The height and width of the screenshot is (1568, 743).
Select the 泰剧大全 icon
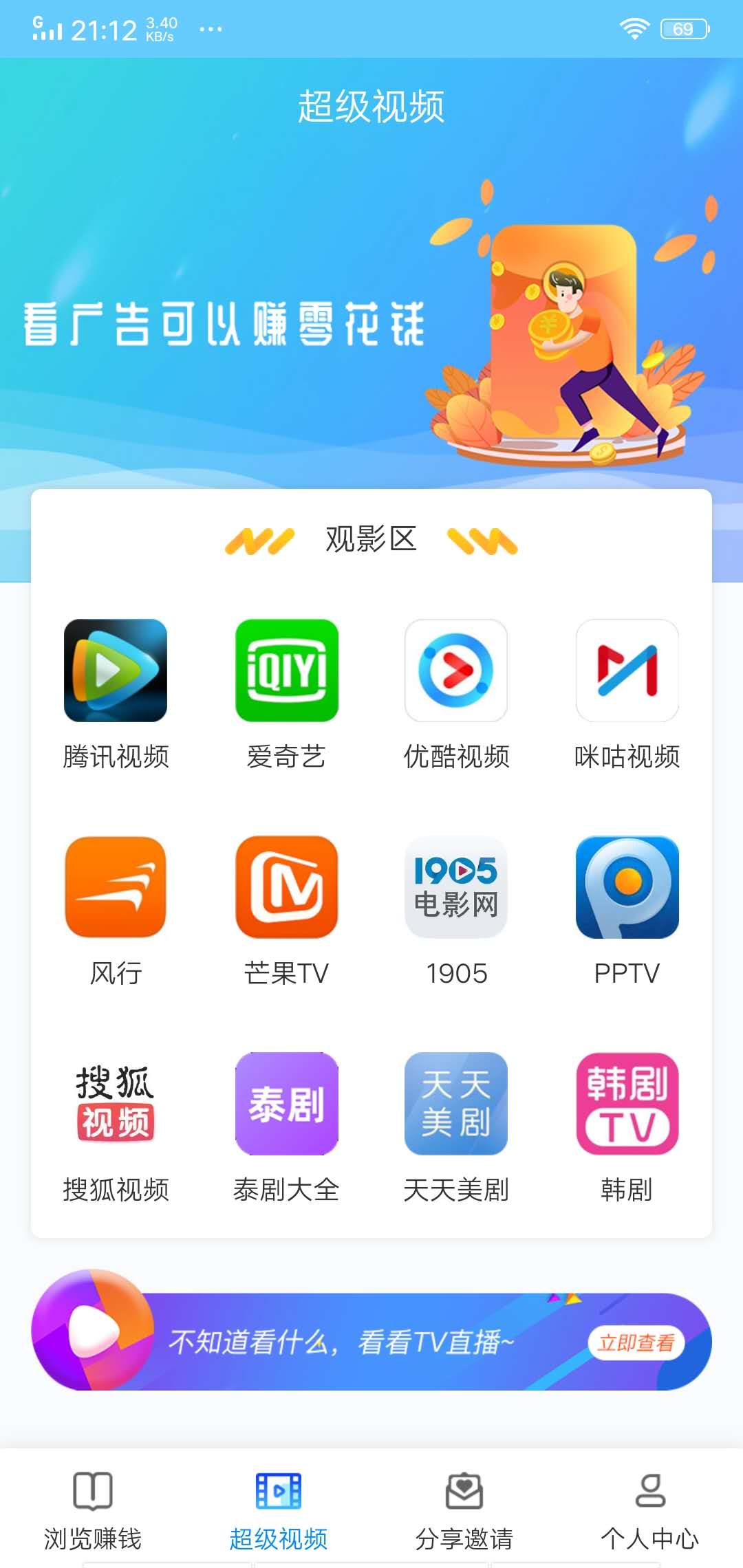coord(286,1102)
